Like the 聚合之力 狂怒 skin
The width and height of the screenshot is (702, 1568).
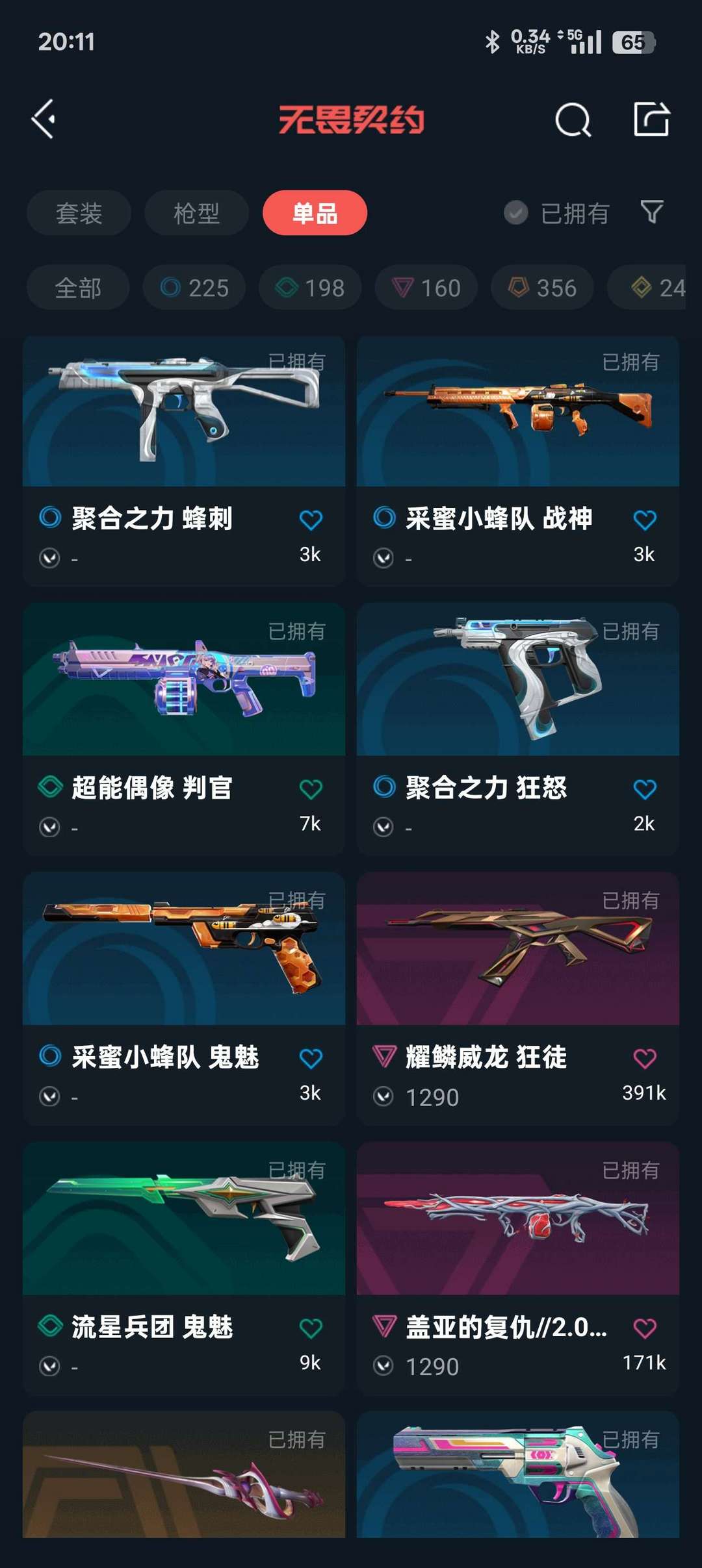(644, 789)
